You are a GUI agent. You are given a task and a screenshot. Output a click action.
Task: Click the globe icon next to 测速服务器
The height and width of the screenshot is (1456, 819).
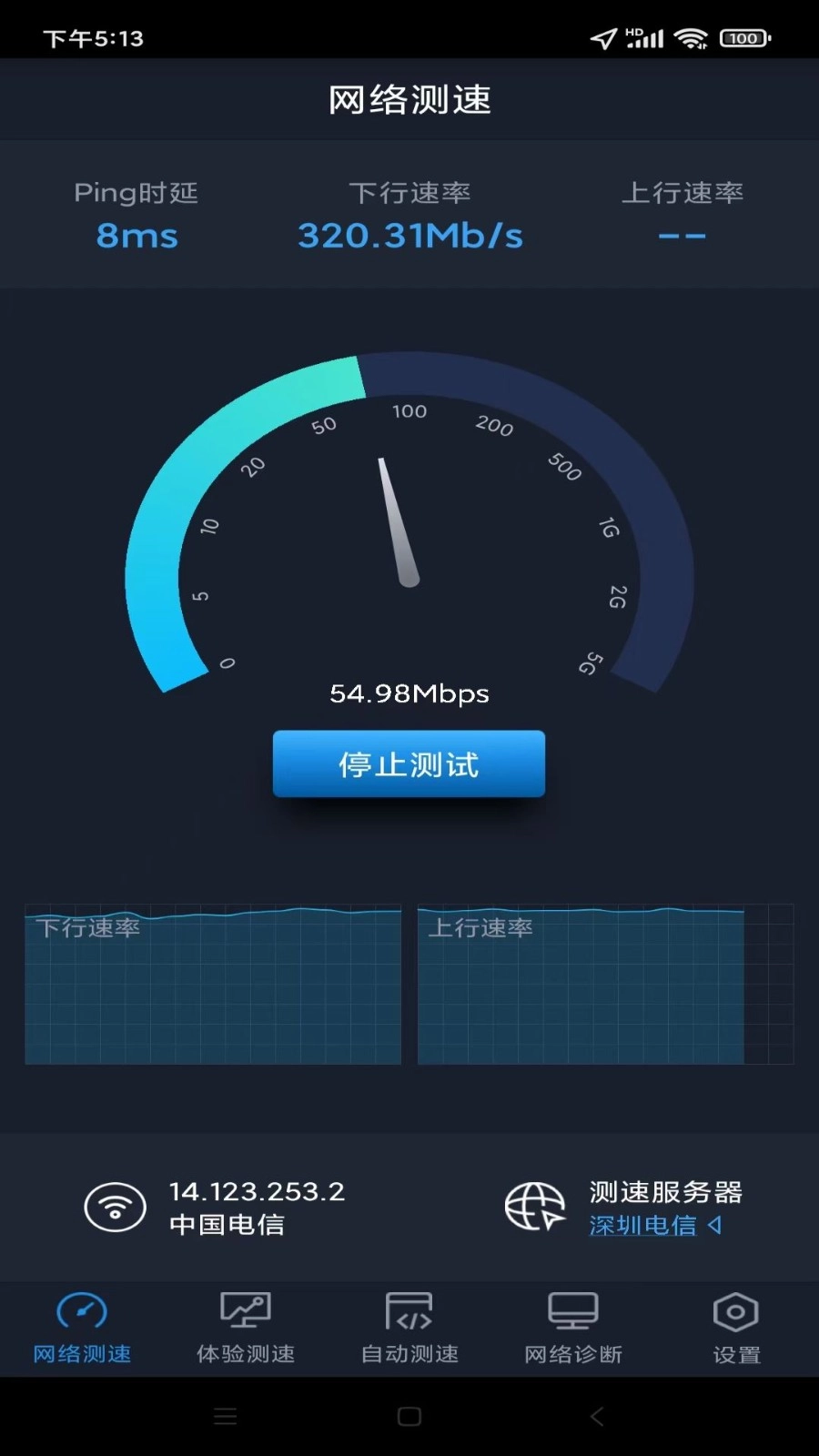pos(536,1208)
